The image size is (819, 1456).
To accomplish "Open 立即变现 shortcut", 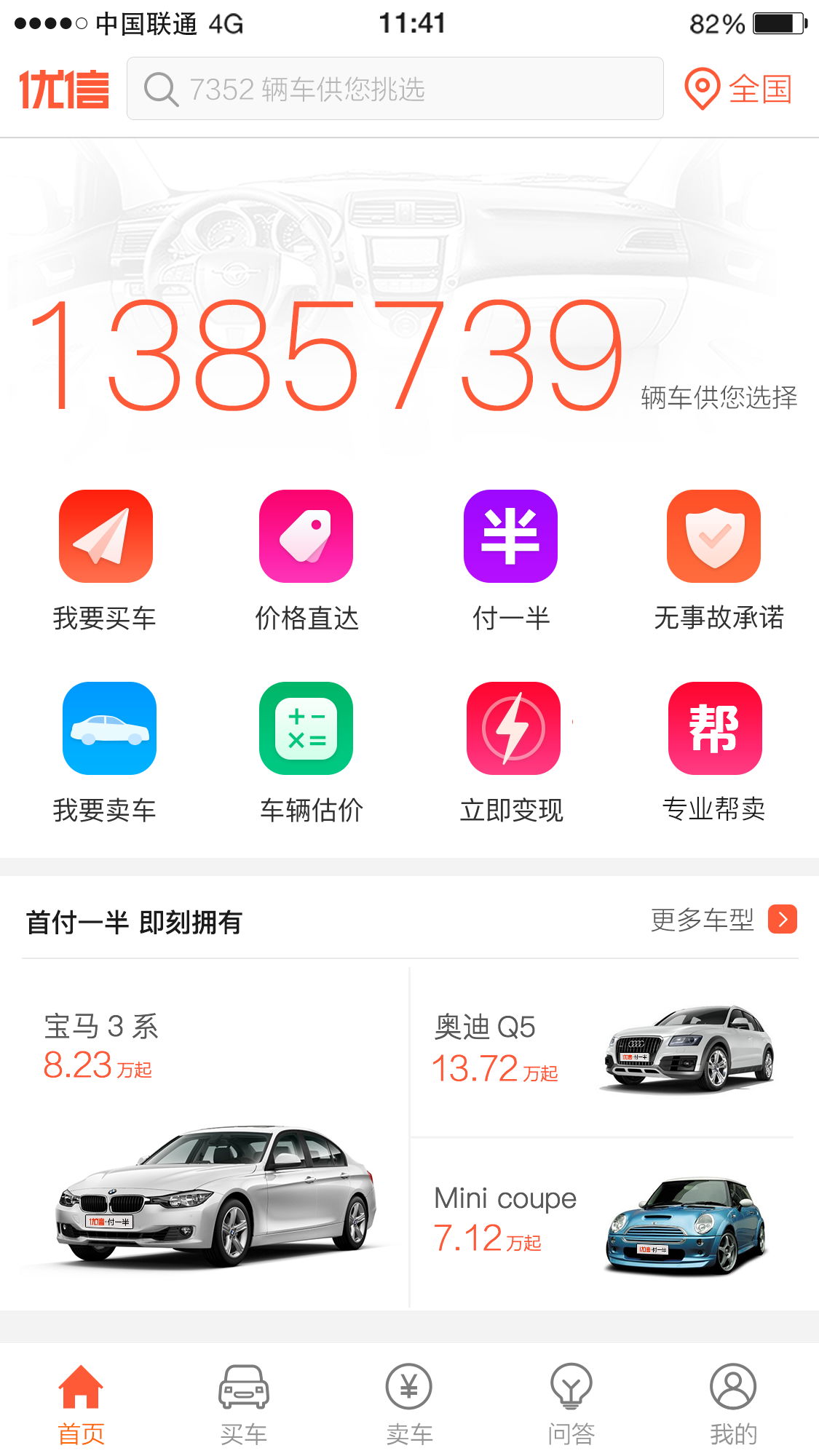I will (512, 753).
